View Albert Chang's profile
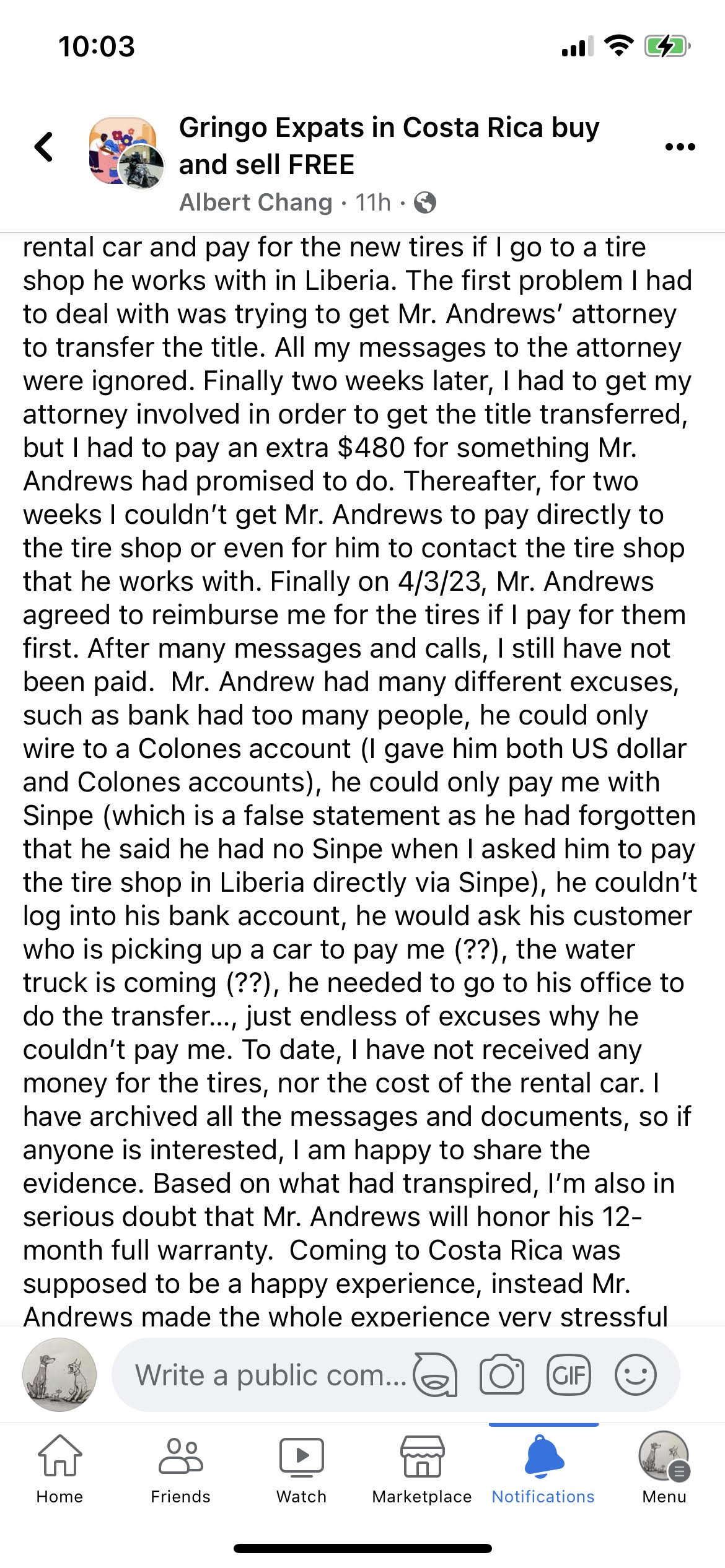Screen dimensions: 725x1568 coord(256,203)
